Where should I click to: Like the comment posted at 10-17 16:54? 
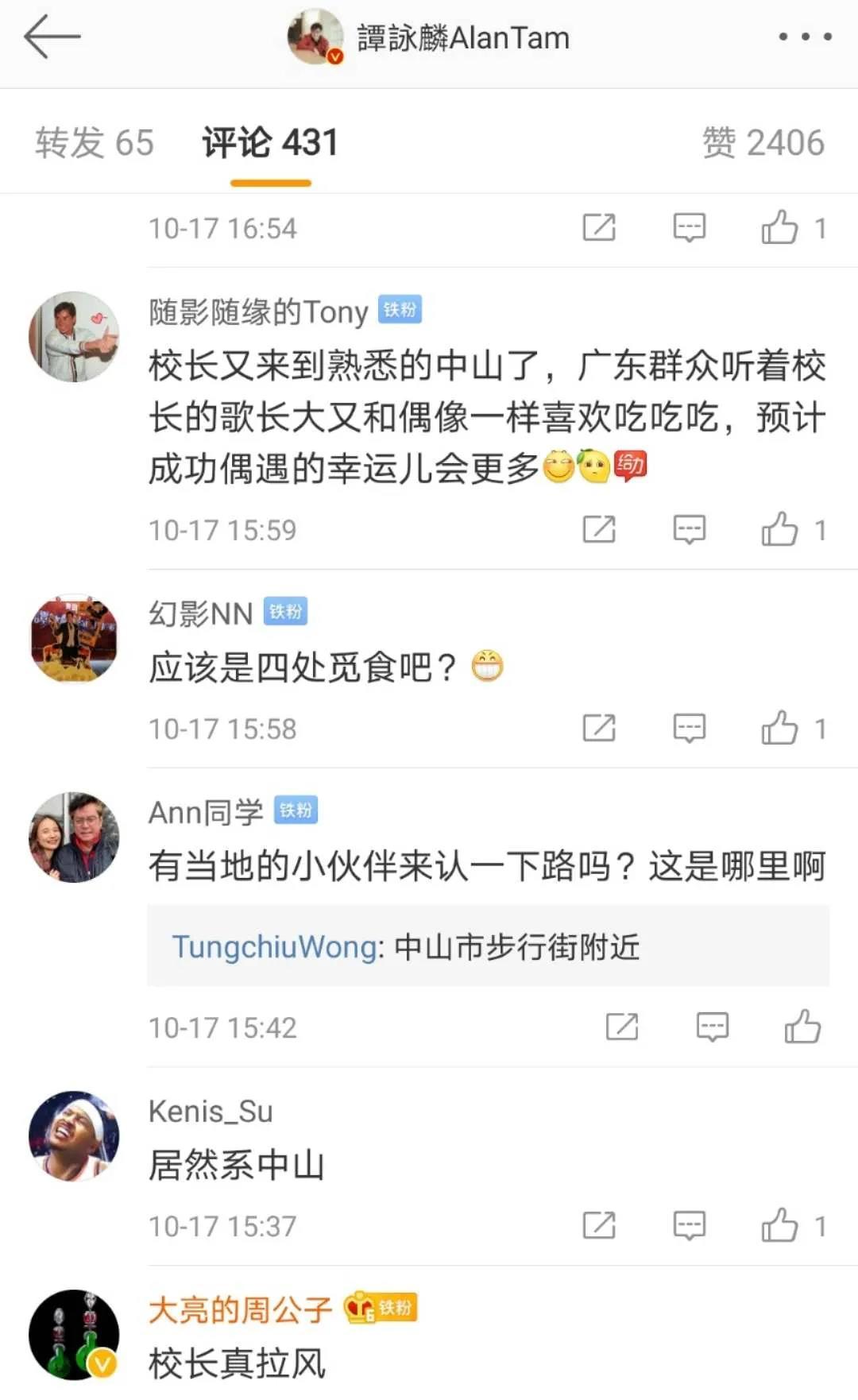pos(780,228)
